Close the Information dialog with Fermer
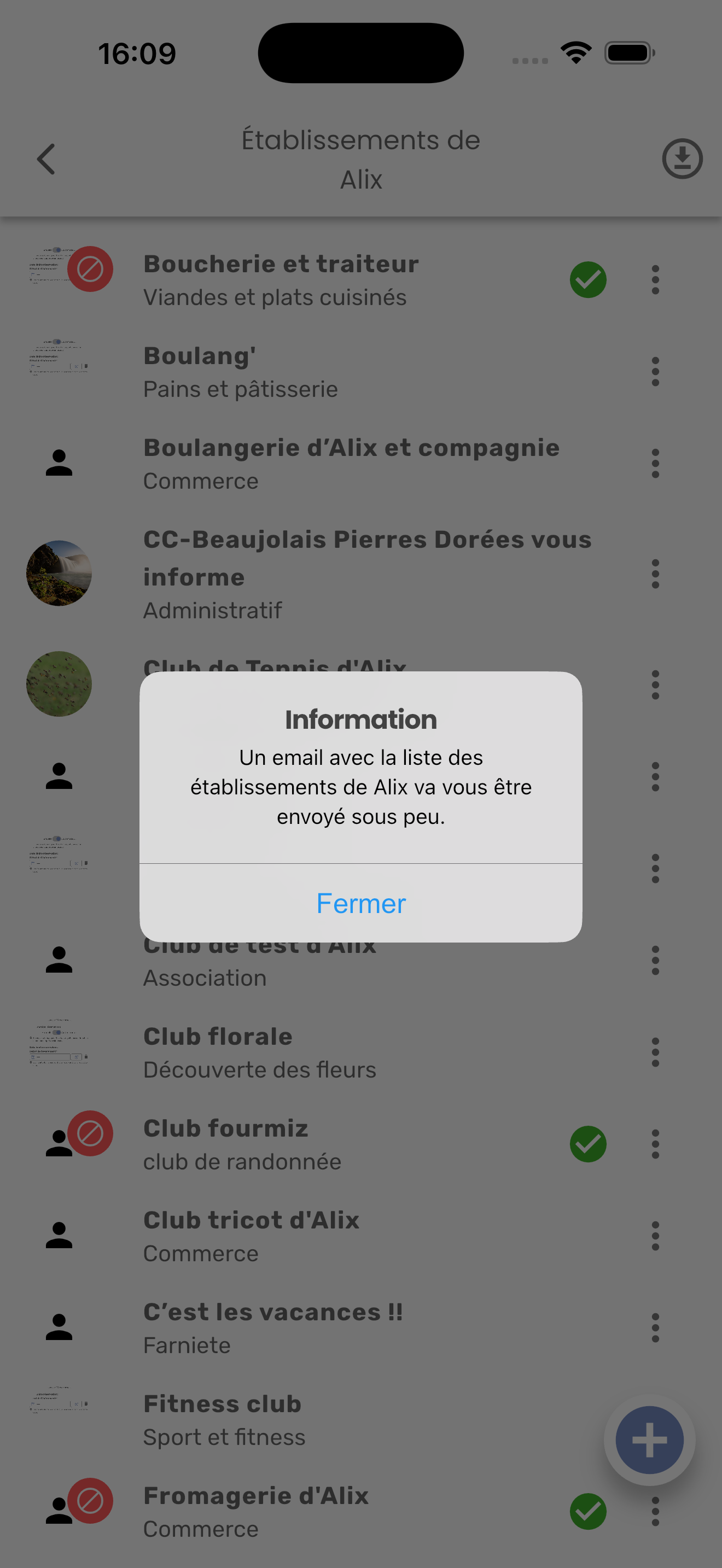 (360, 903)
